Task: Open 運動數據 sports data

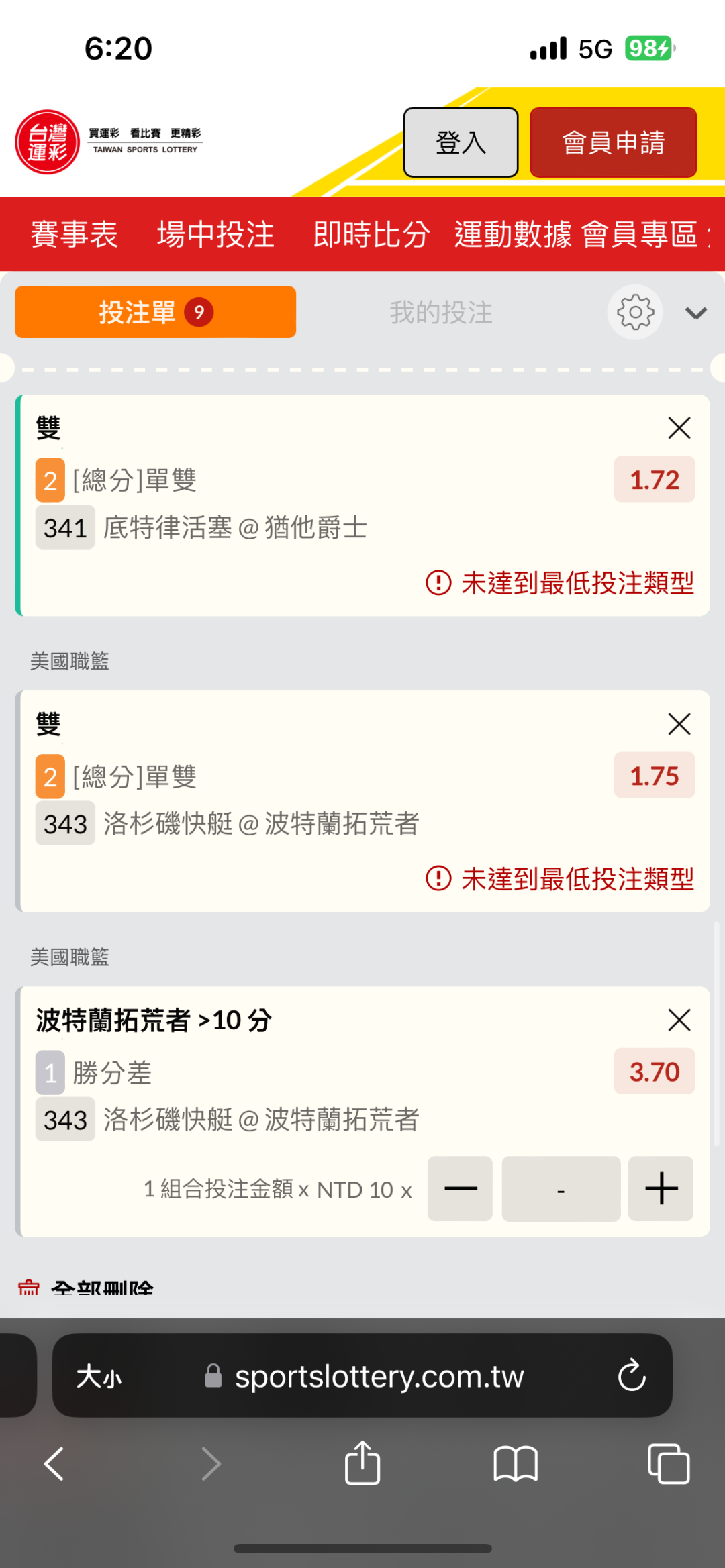Action: (x=513, y=234)
